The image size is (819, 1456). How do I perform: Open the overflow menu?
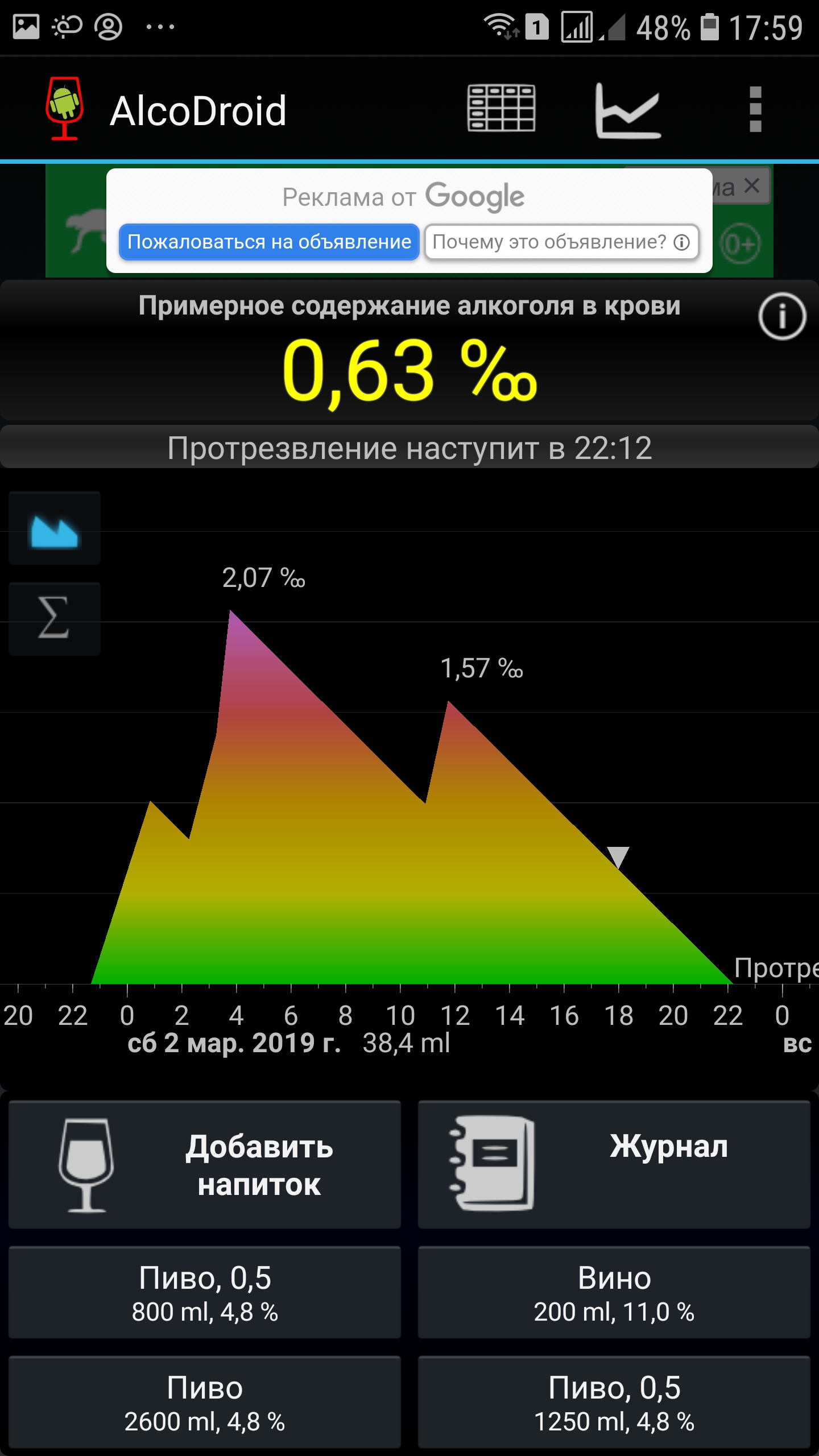click(755, 110)
